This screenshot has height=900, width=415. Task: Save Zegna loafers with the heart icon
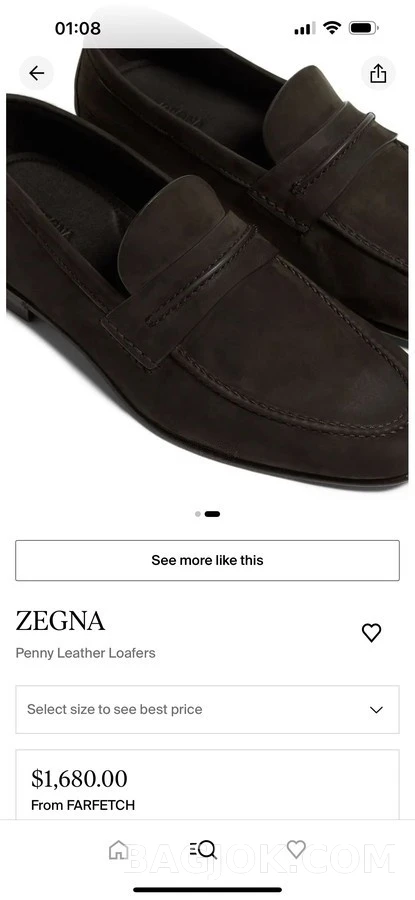point(371,633)
